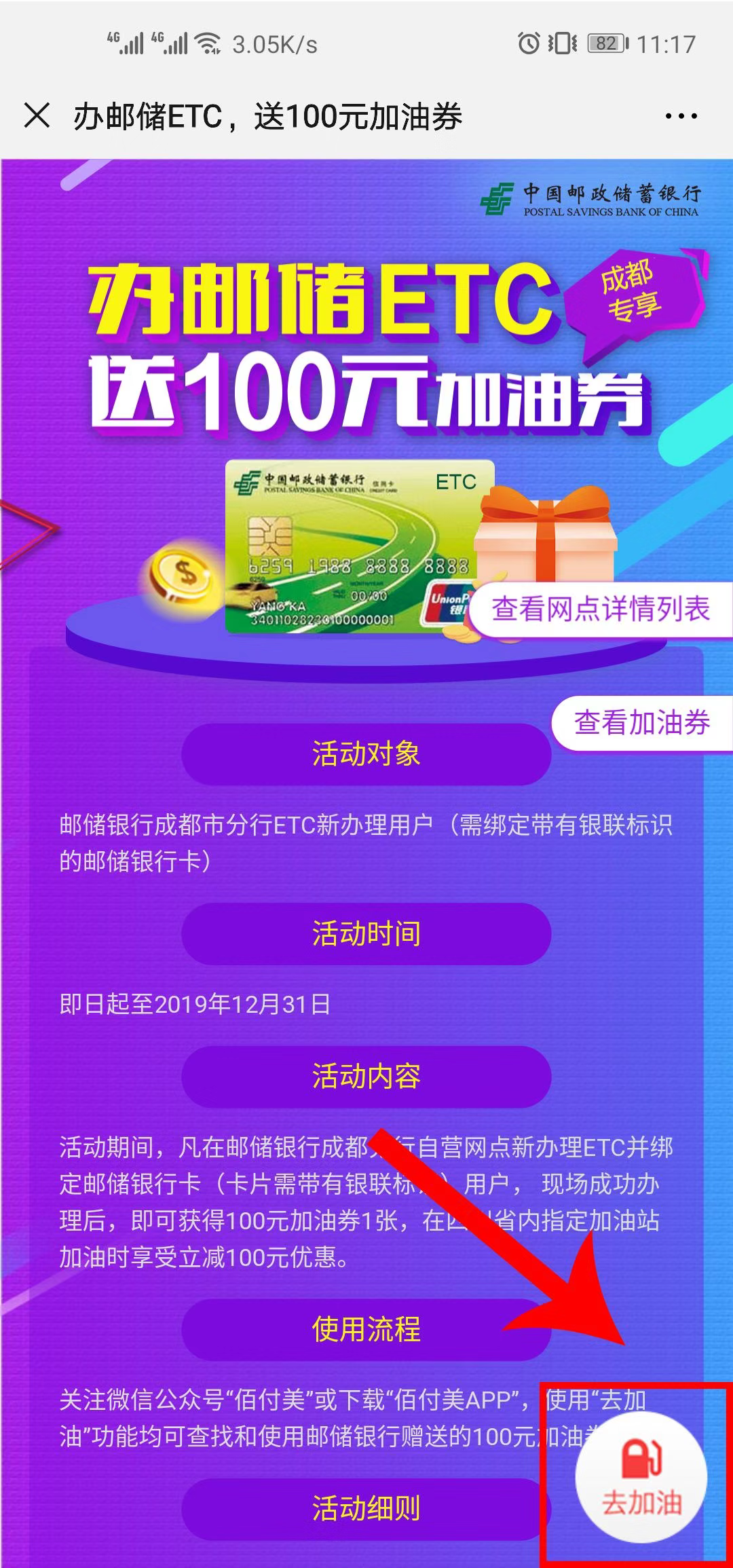Close the webpage with the X icon
733x1568 pixels.
(37, 115)
